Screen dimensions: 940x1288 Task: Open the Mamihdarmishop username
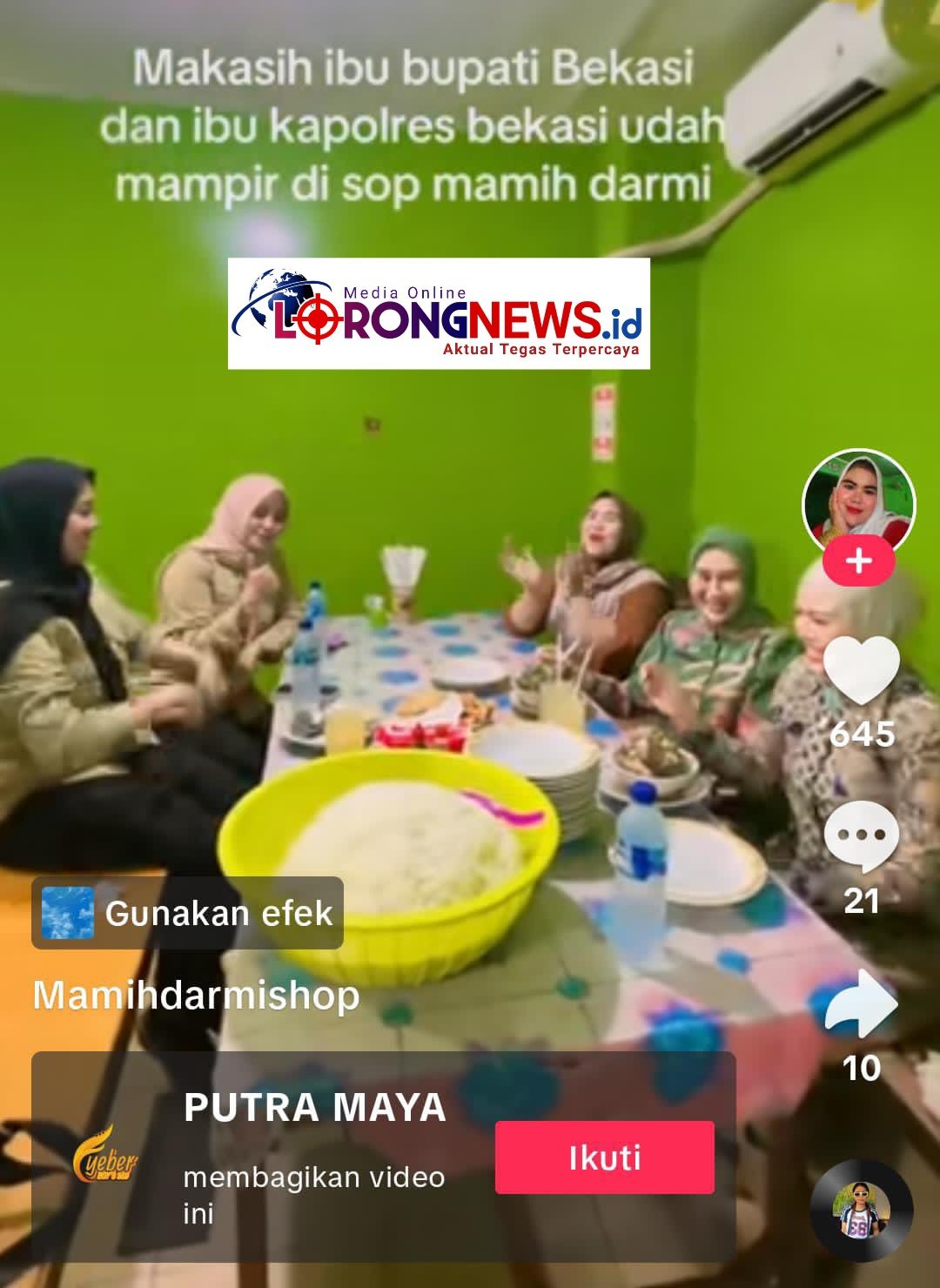click(196, 995)
